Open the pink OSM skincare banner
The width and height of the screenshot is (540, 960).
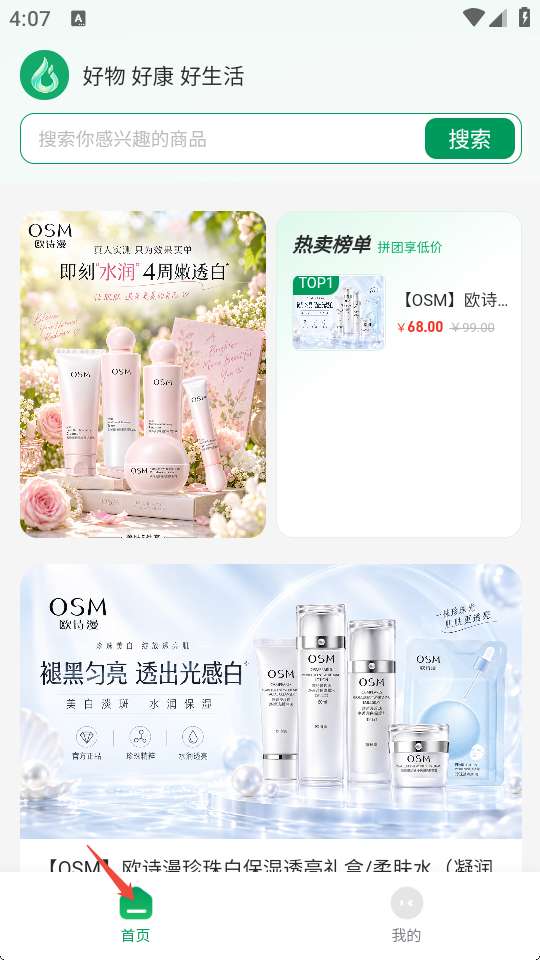click(x=143, y=374)
